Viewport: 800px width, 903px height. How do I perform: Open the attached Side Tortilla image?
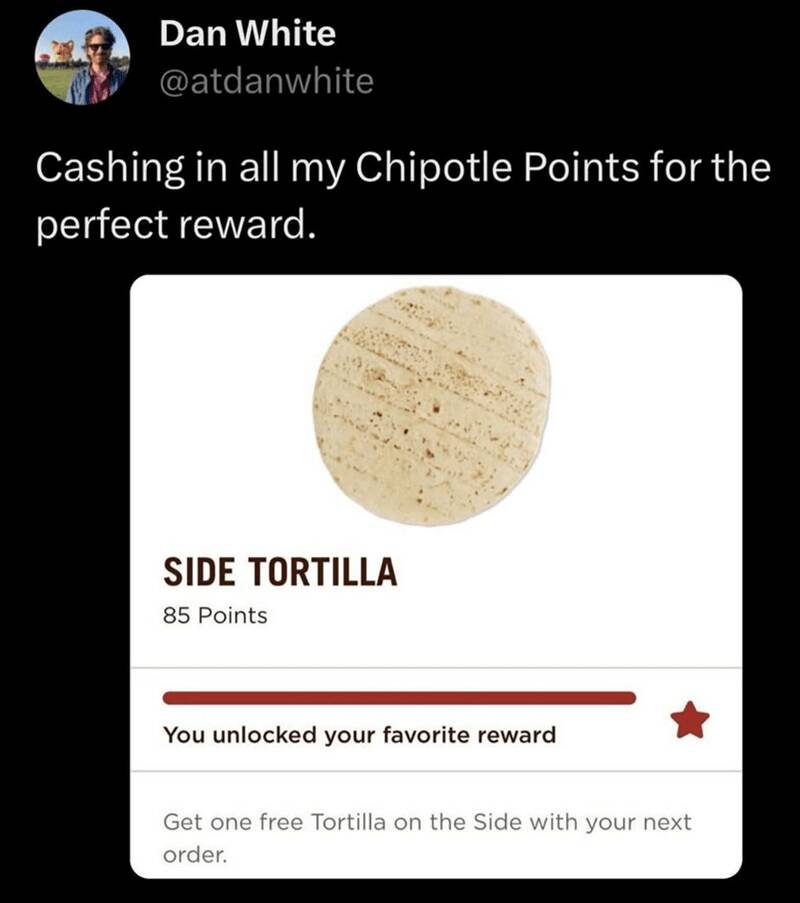pyautogui.click(x=436, y=575)
